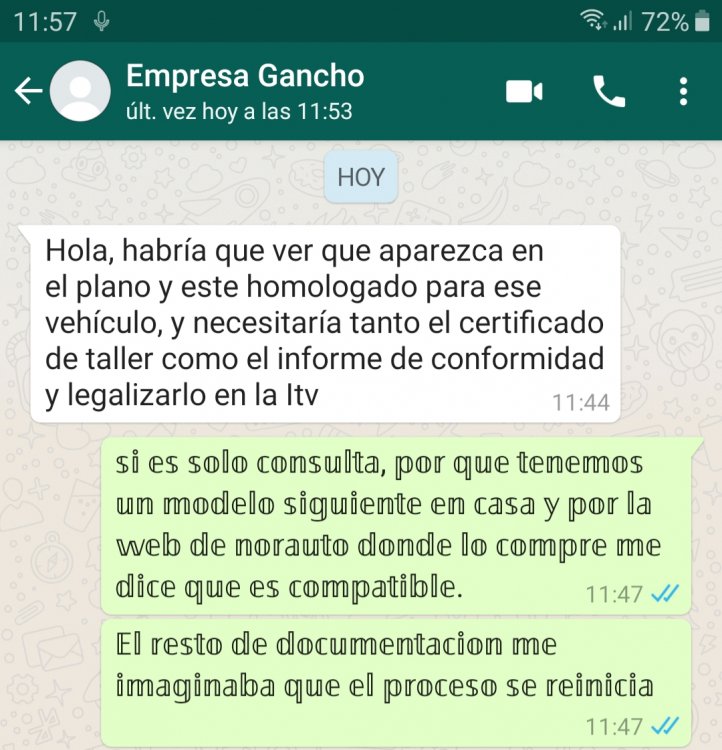The height and width of the screenshot is (750, 722).
Task: Open the overflow menu
Action: pos(684,92)
